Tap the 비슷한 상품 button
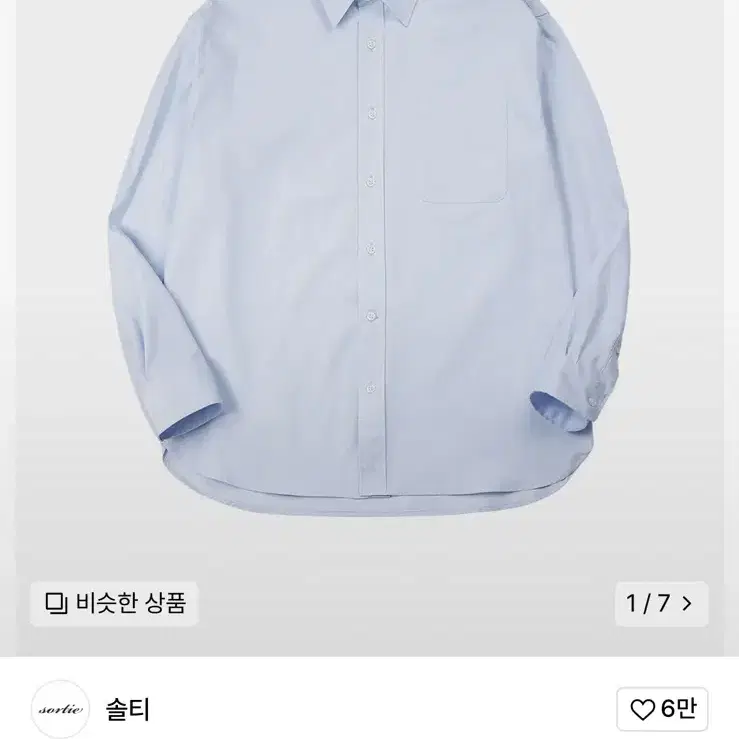The height and width of the screenshot is (739, 739). coord(114,603)
